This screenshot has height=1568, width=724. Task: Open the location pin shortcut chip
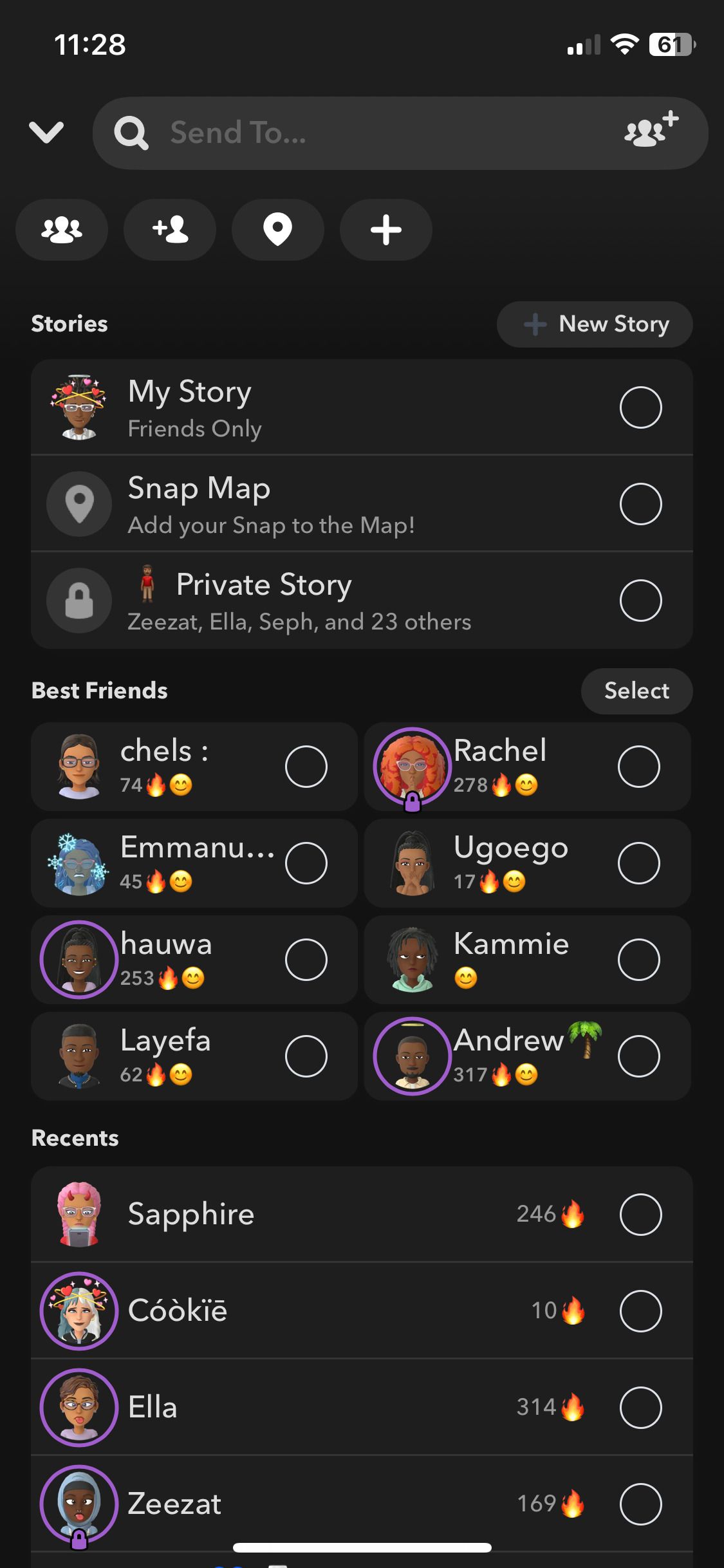pos(277,230)
